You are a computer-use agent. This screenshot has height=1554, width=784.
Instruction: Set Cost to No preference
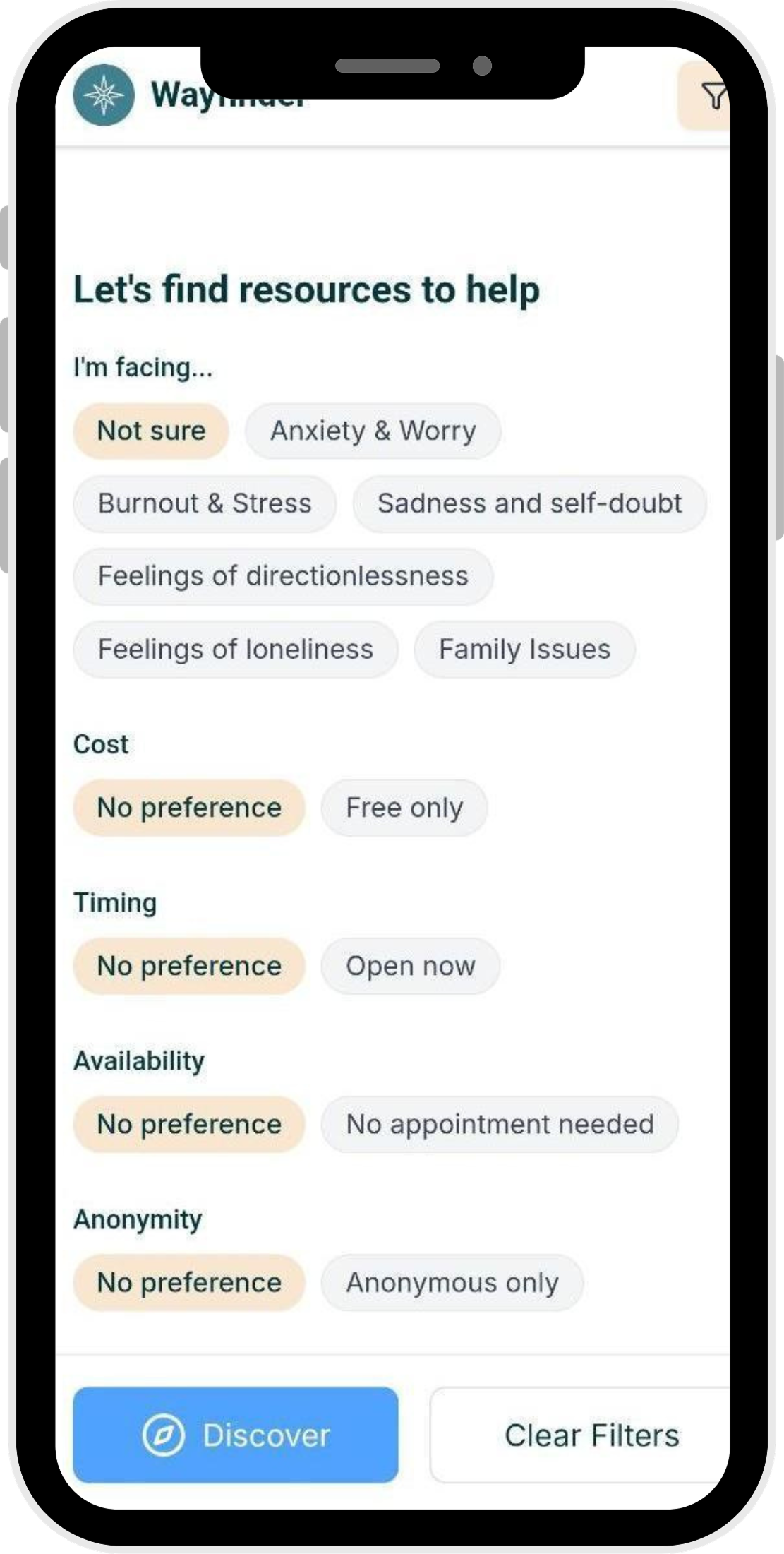pos(189,808)
